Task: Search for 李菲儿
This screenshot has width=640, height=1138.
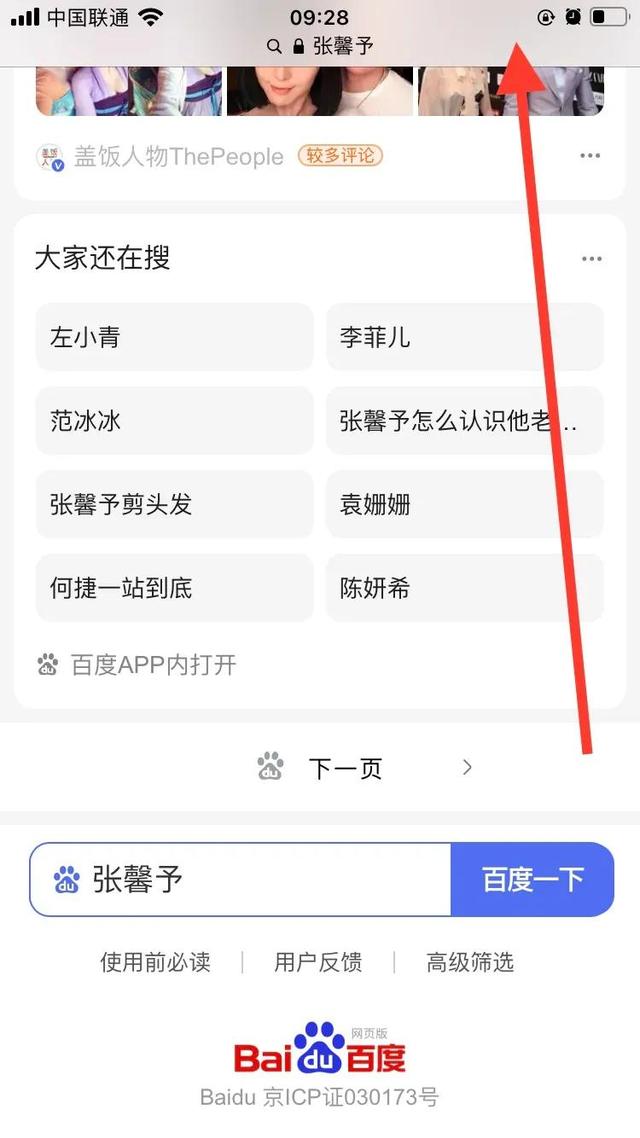Action: [x=464, y=337]
